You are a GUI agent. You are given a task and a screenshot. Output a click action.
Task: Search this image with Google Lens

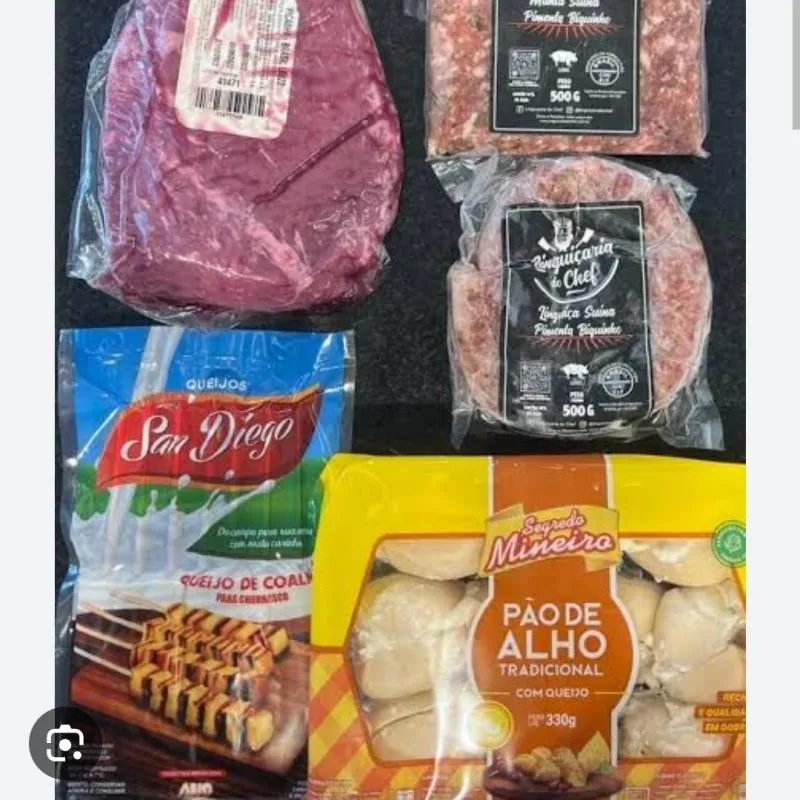[x=65, y=742]
